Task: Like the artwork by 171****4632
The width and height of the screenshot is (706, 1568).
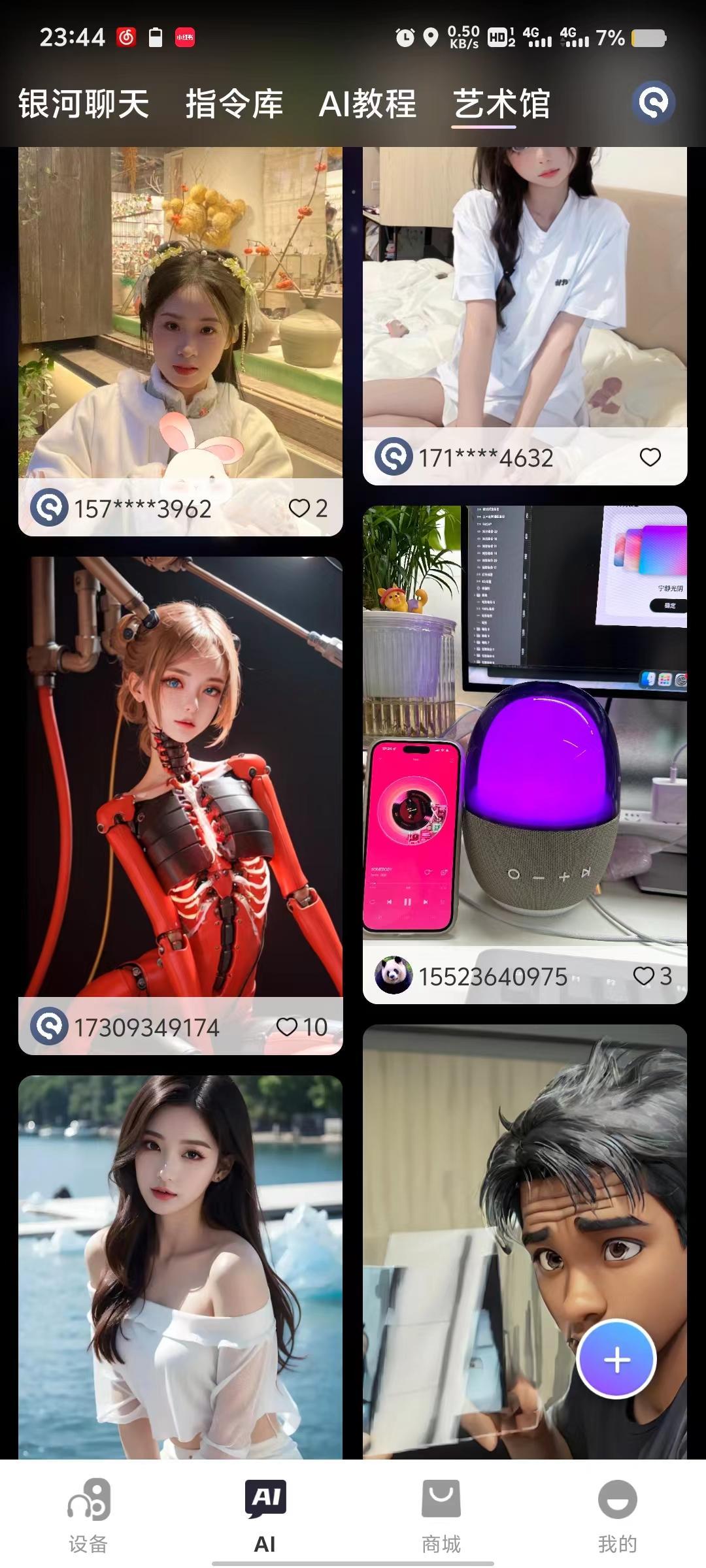Action: 650,457
